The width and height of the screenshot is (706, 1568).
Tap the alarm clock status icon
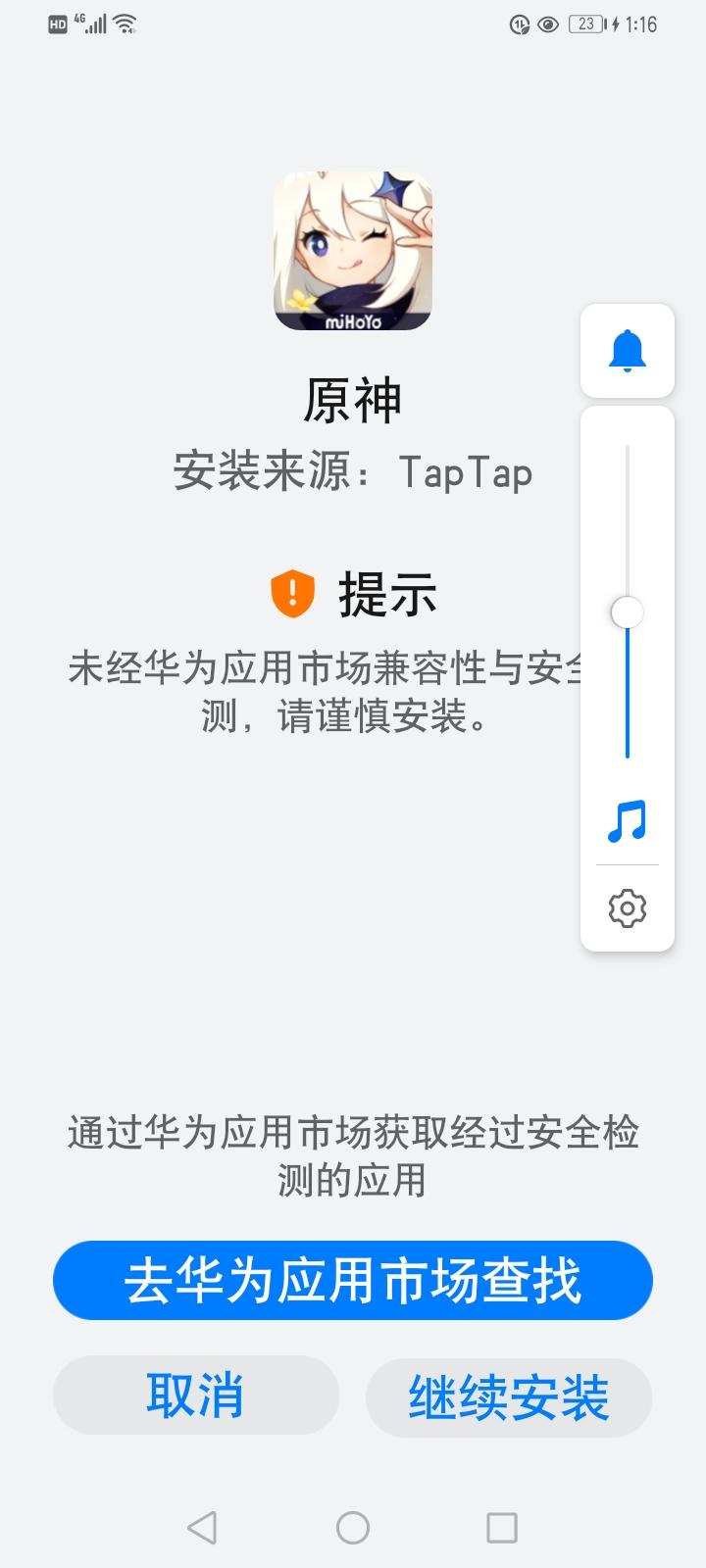click(519, 24)
